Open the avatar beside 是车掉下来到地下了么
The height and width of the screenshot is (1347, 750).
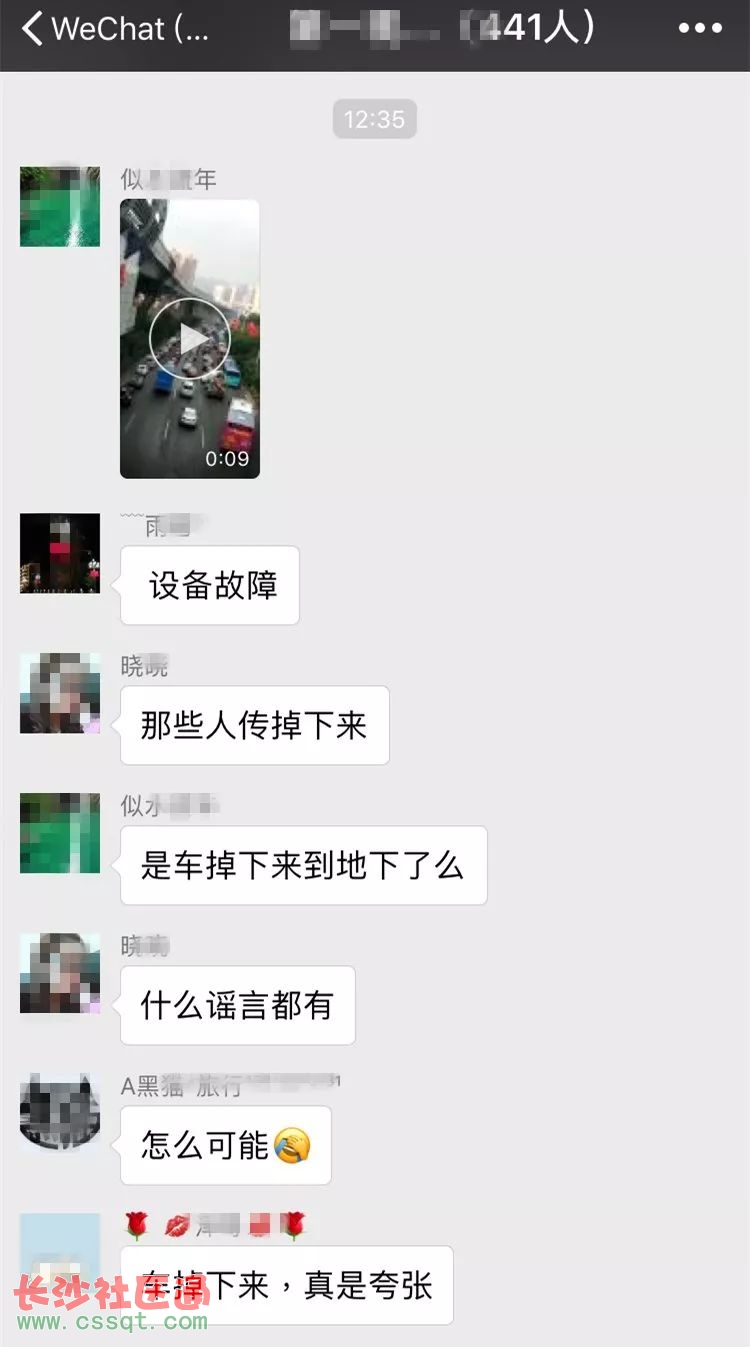[x=60, y=833]
